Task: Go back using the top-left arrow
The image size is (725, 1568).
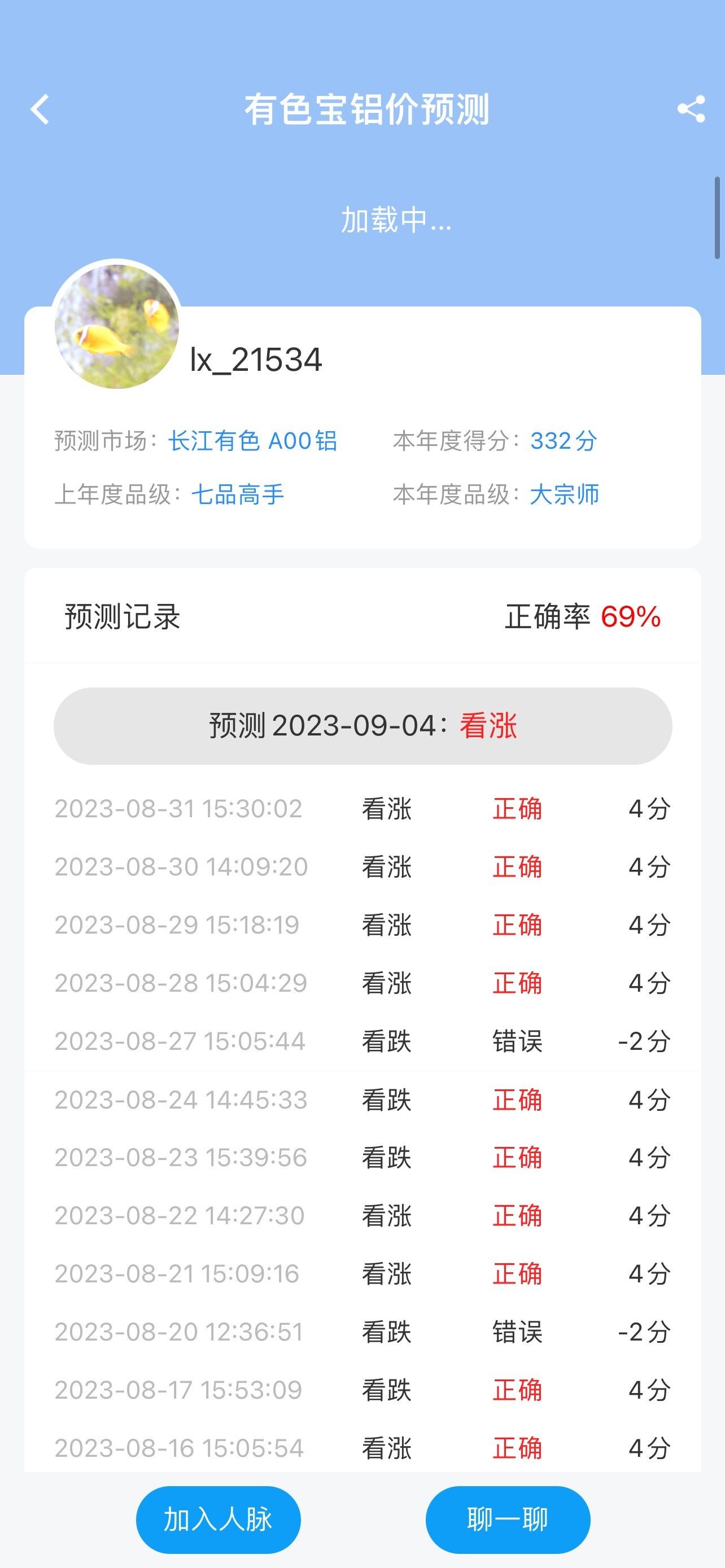Action: [x=40, y=110]
